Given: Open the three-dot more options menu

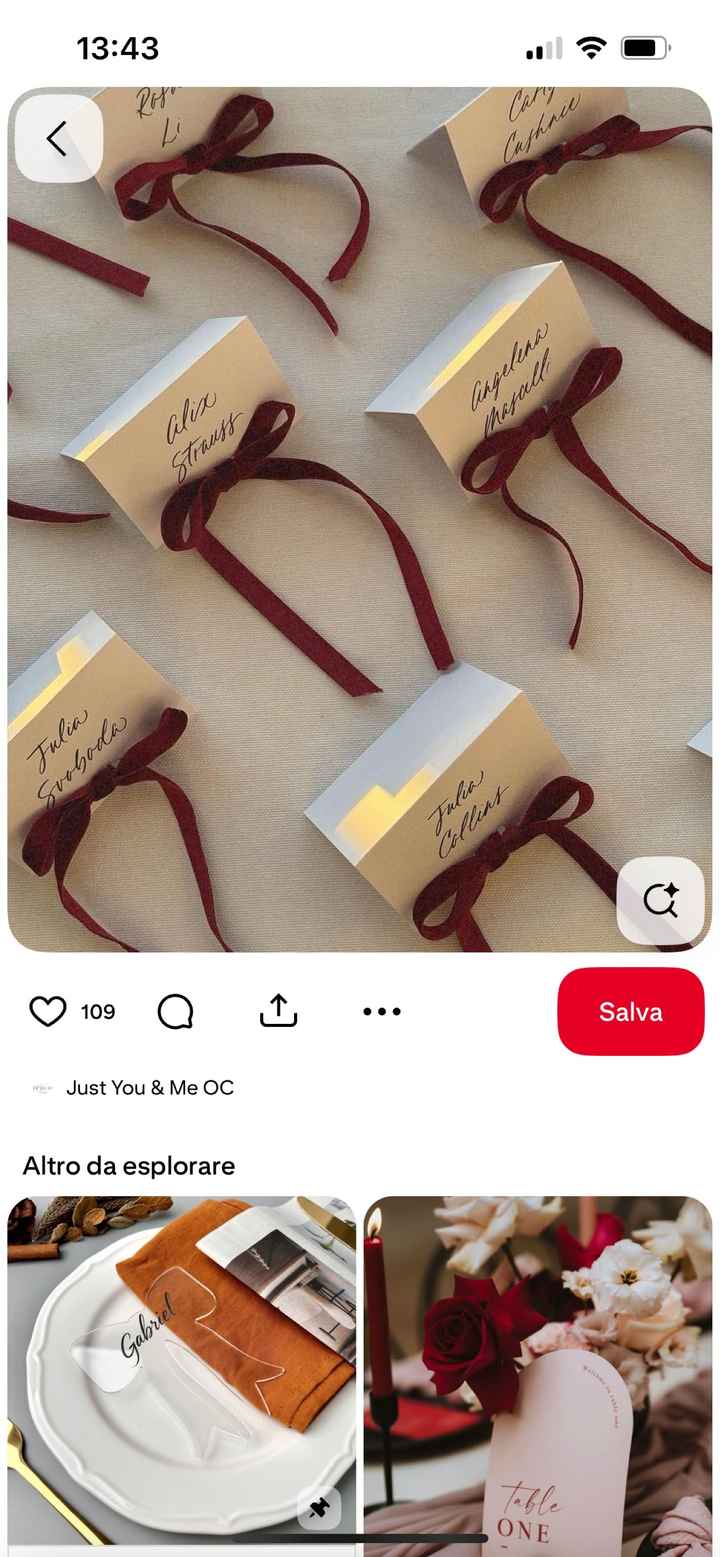Looking at the screenshot, I should click(382, 1011).
